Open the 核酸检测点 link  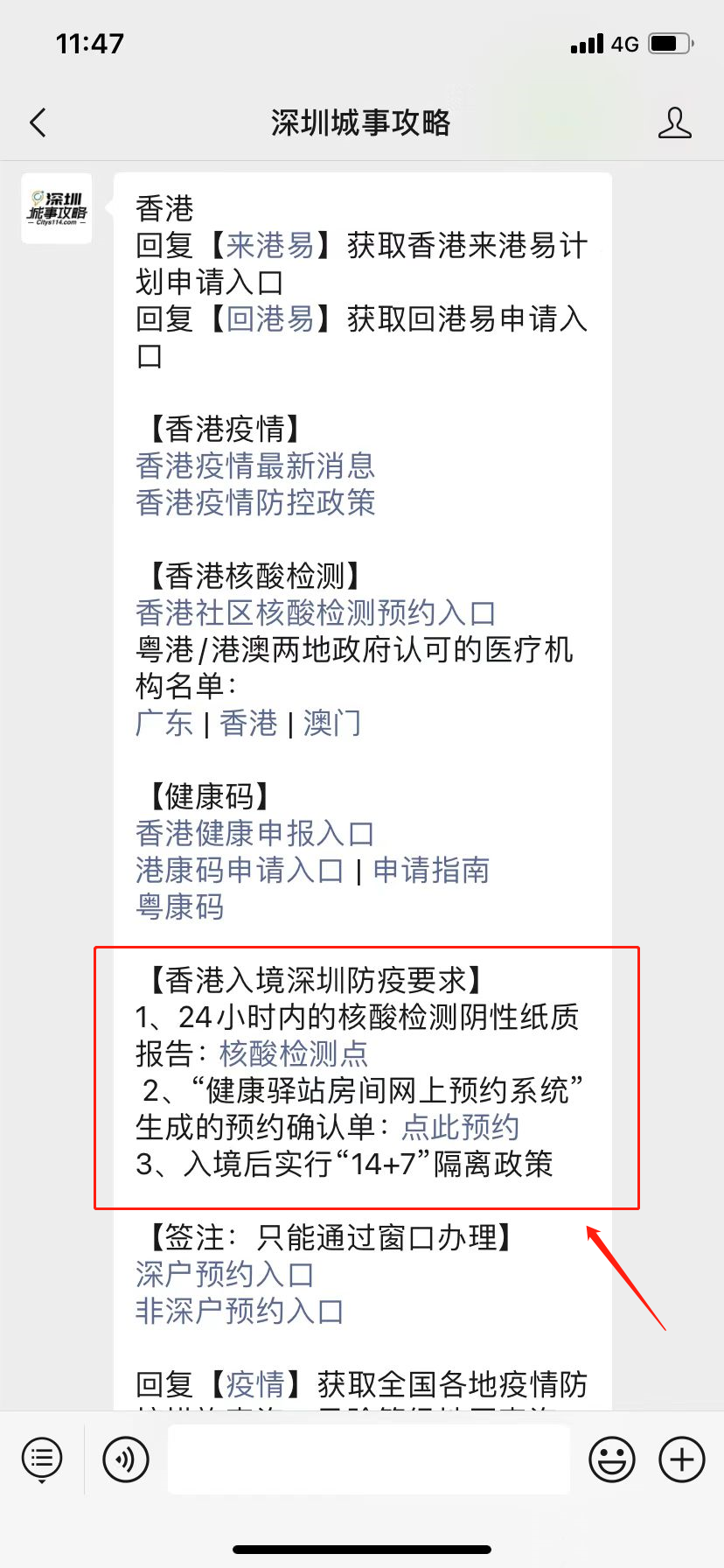[x=294, y=1053]
